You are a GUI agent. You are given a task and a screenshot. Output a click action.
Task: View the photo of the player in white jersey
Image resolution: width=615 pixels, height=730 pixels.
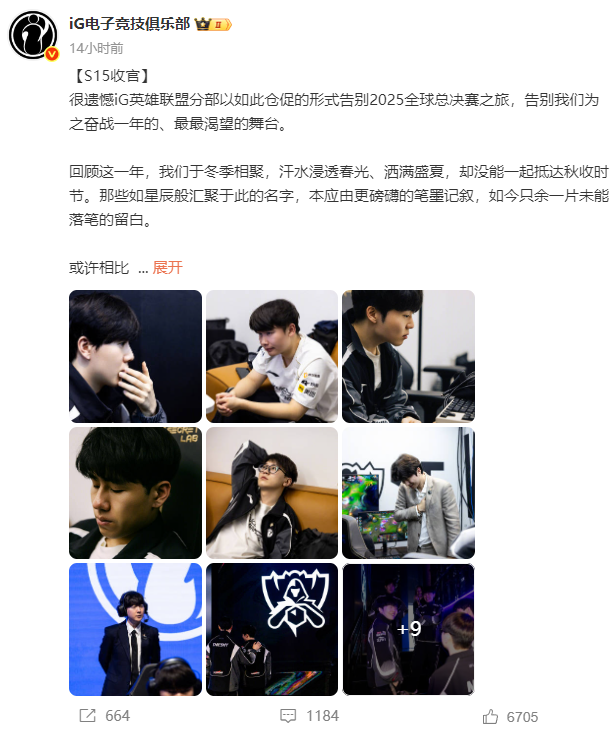point(272,356)
